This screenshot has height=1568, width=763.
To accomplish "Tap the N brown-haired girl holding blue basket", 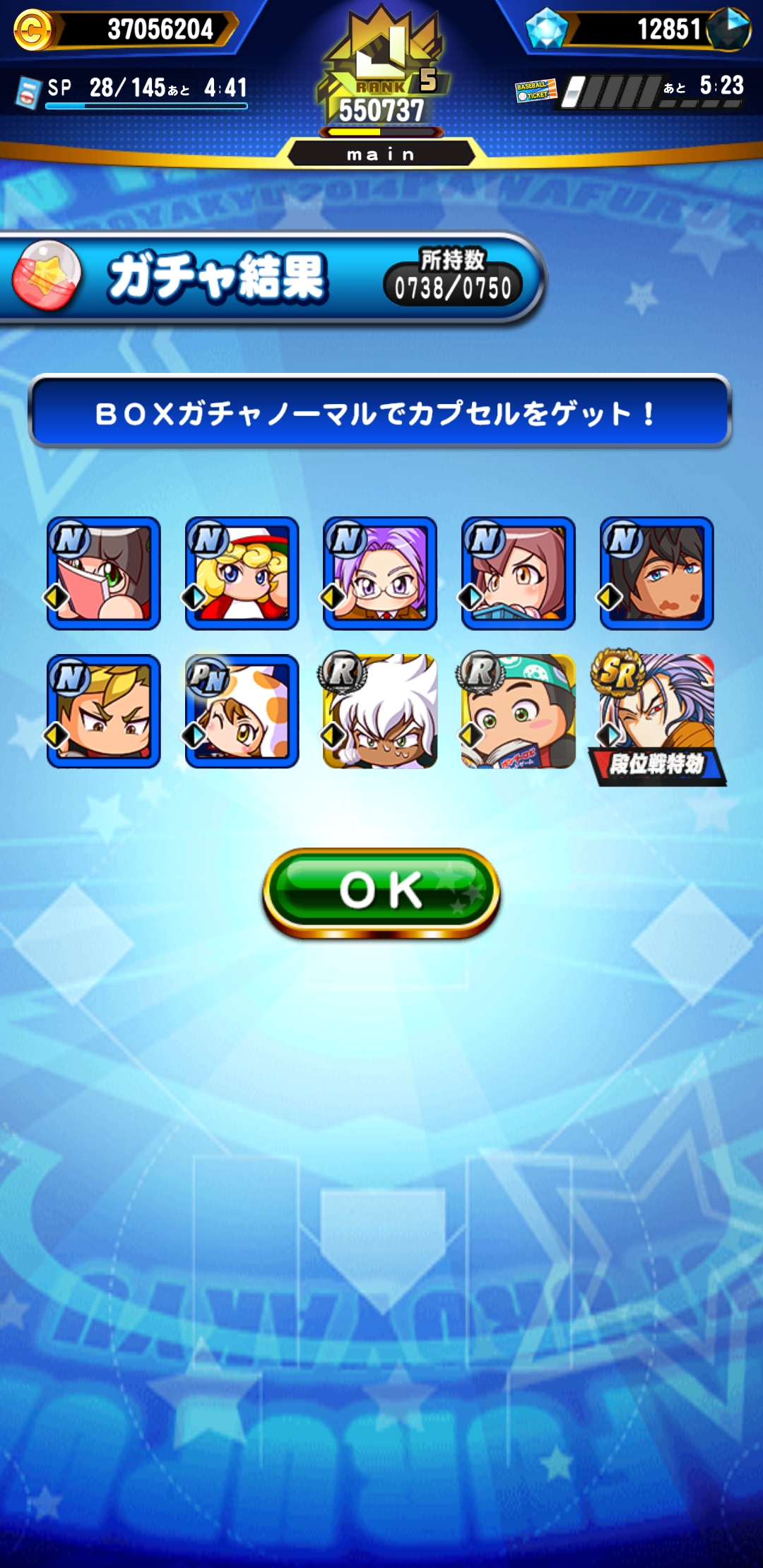I will click(519, 574).
